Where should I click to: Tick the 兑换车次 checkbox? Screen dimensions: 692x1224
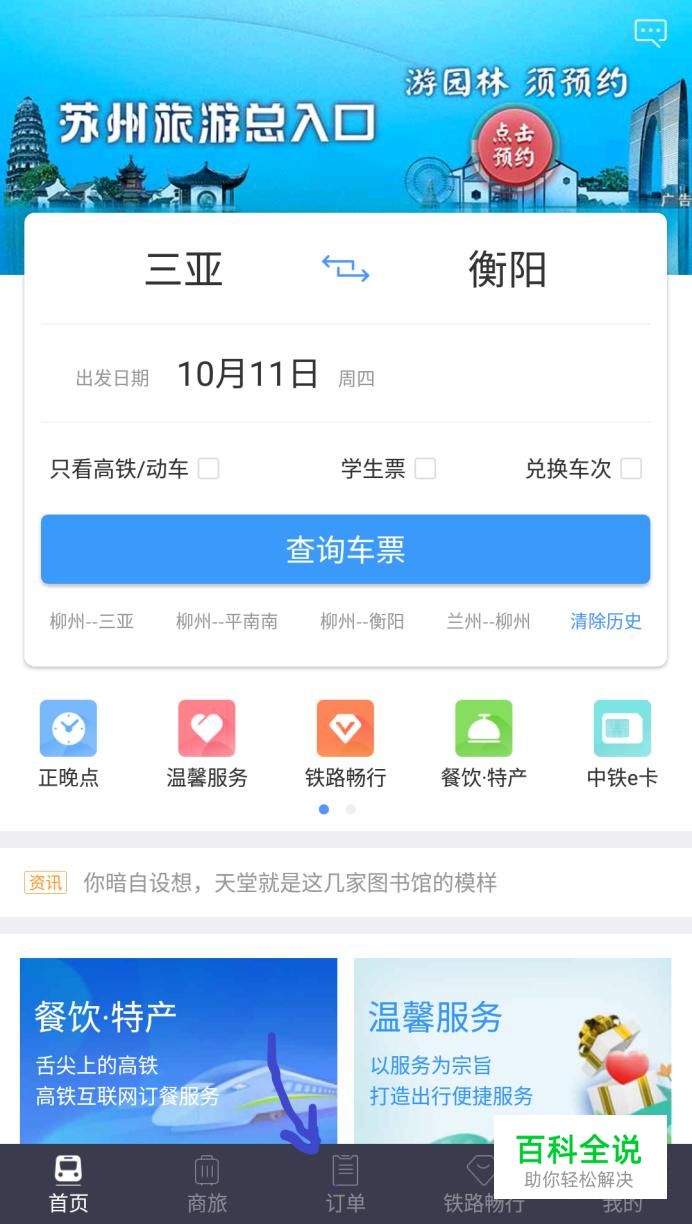click(630, 468)
